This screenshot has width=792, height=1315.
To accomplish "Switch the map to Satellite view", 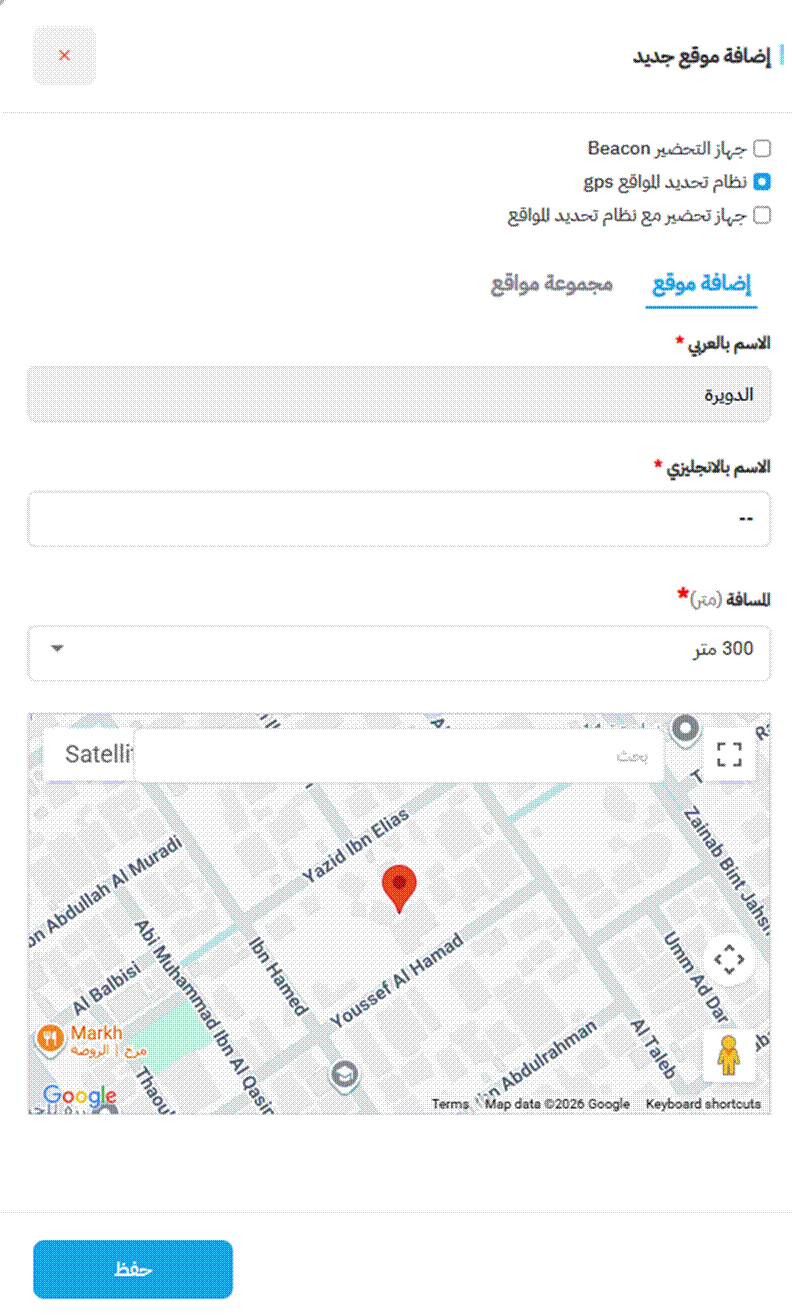I will 95,755.
